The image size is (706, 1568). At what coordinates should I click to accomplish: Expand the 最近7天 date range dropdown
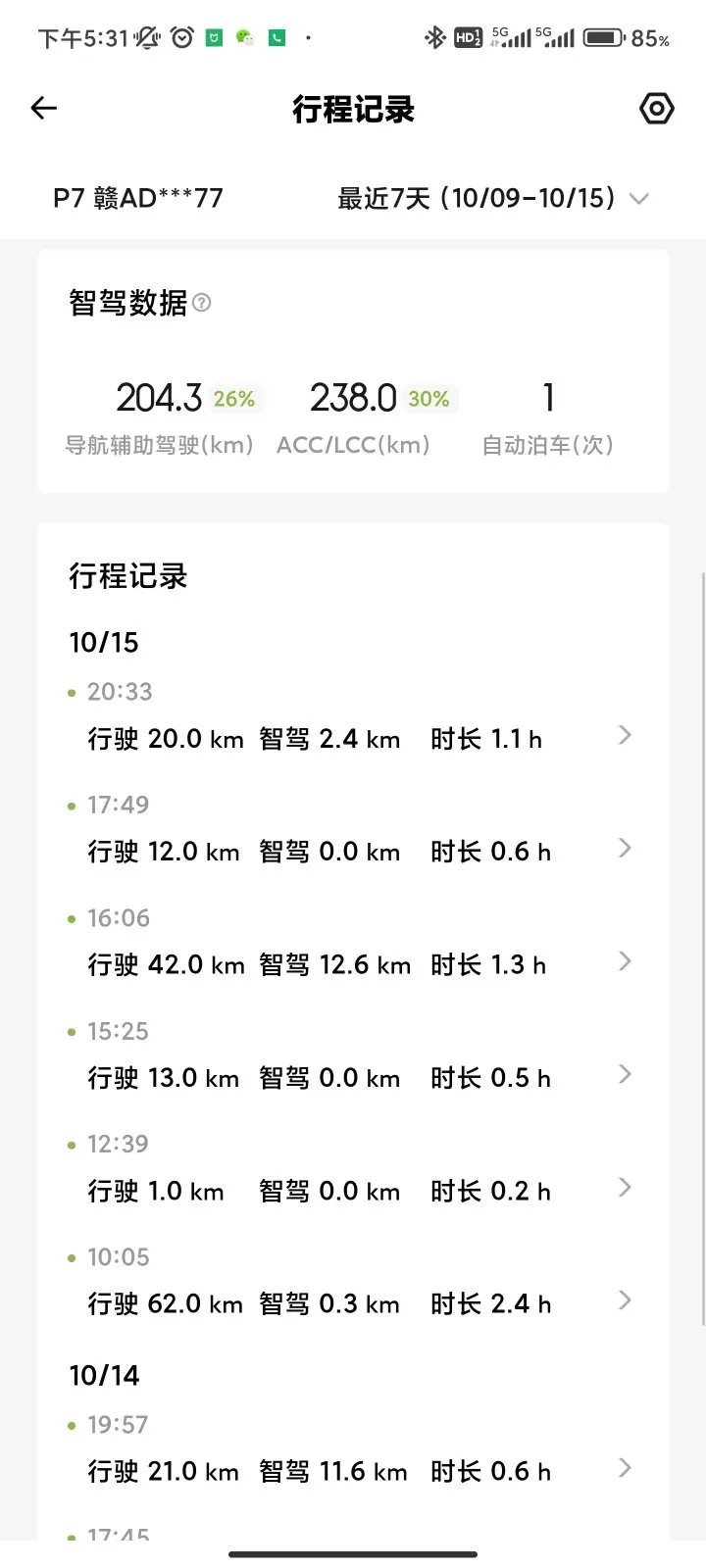pyautogui.click(x=493, y=199)
